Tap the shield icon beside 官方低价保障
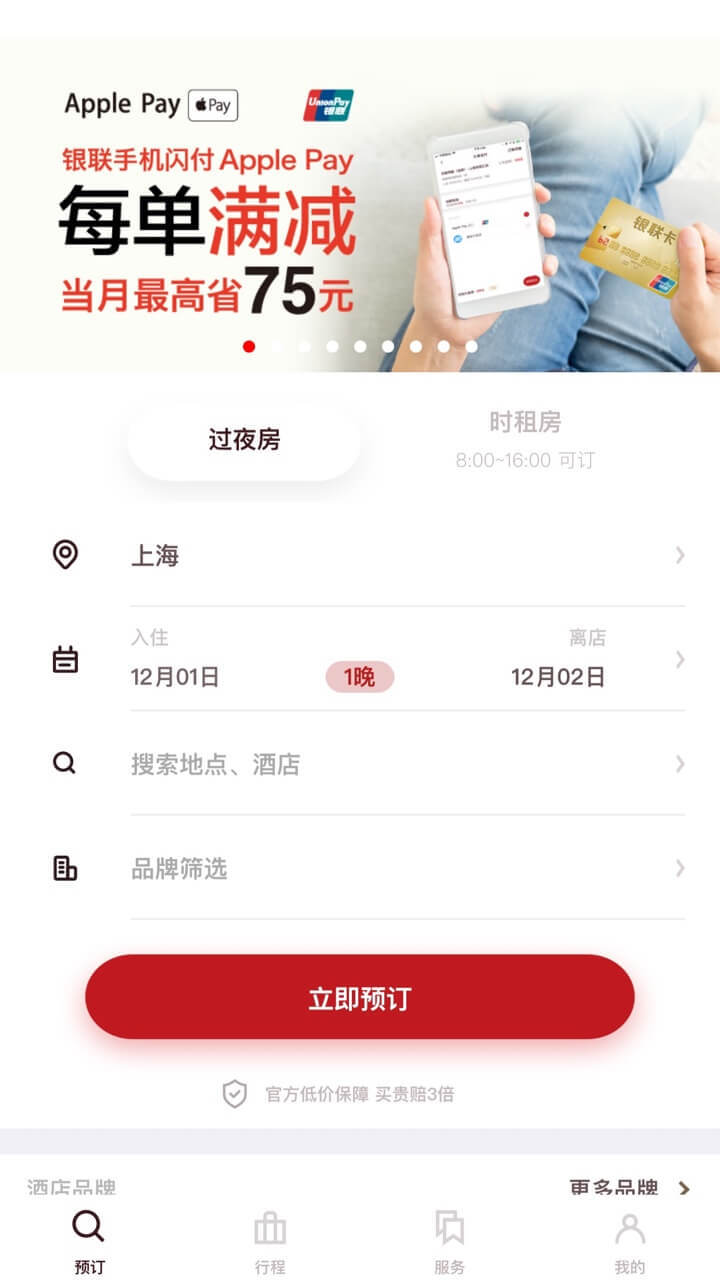 [233, 1095]
